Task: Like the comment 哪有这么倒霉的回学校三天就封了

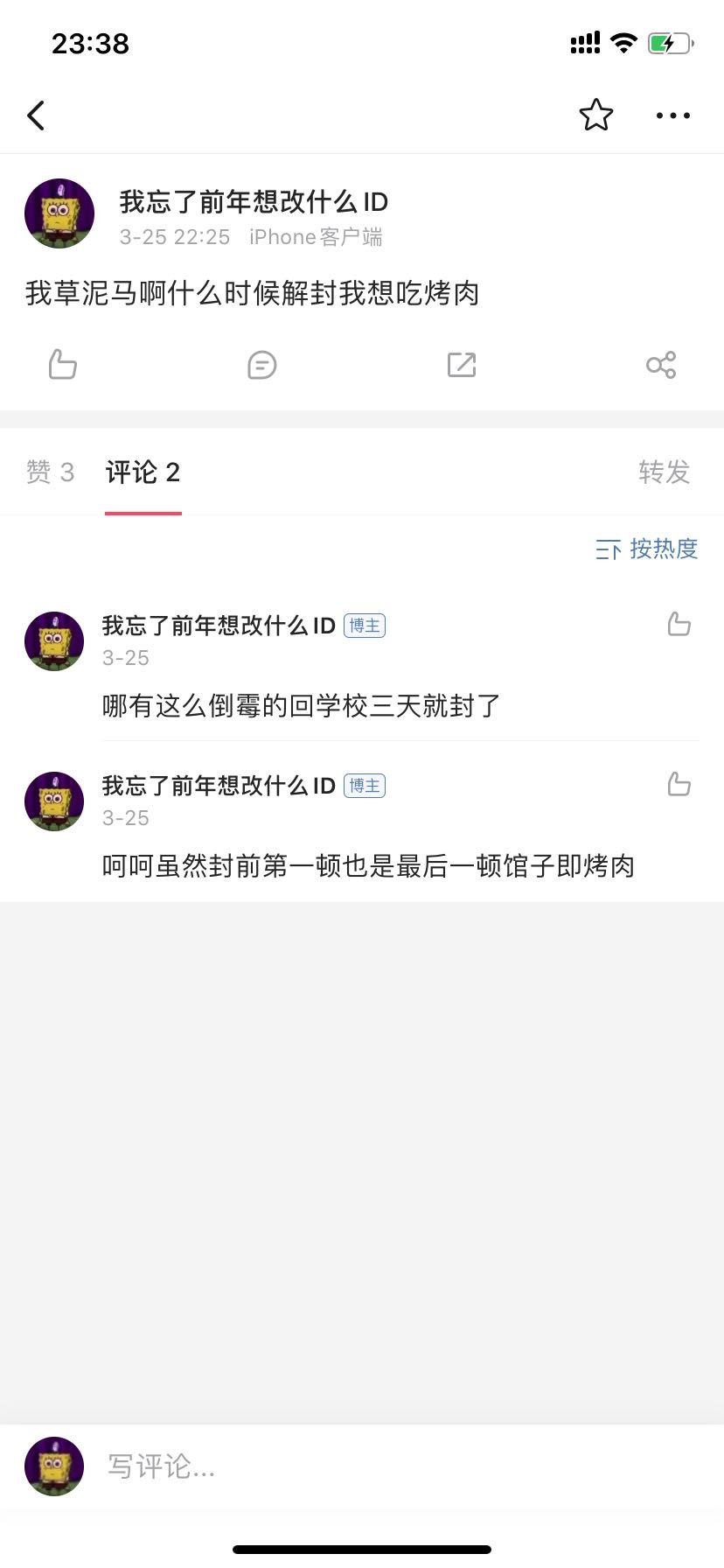Action: (679, 624)
